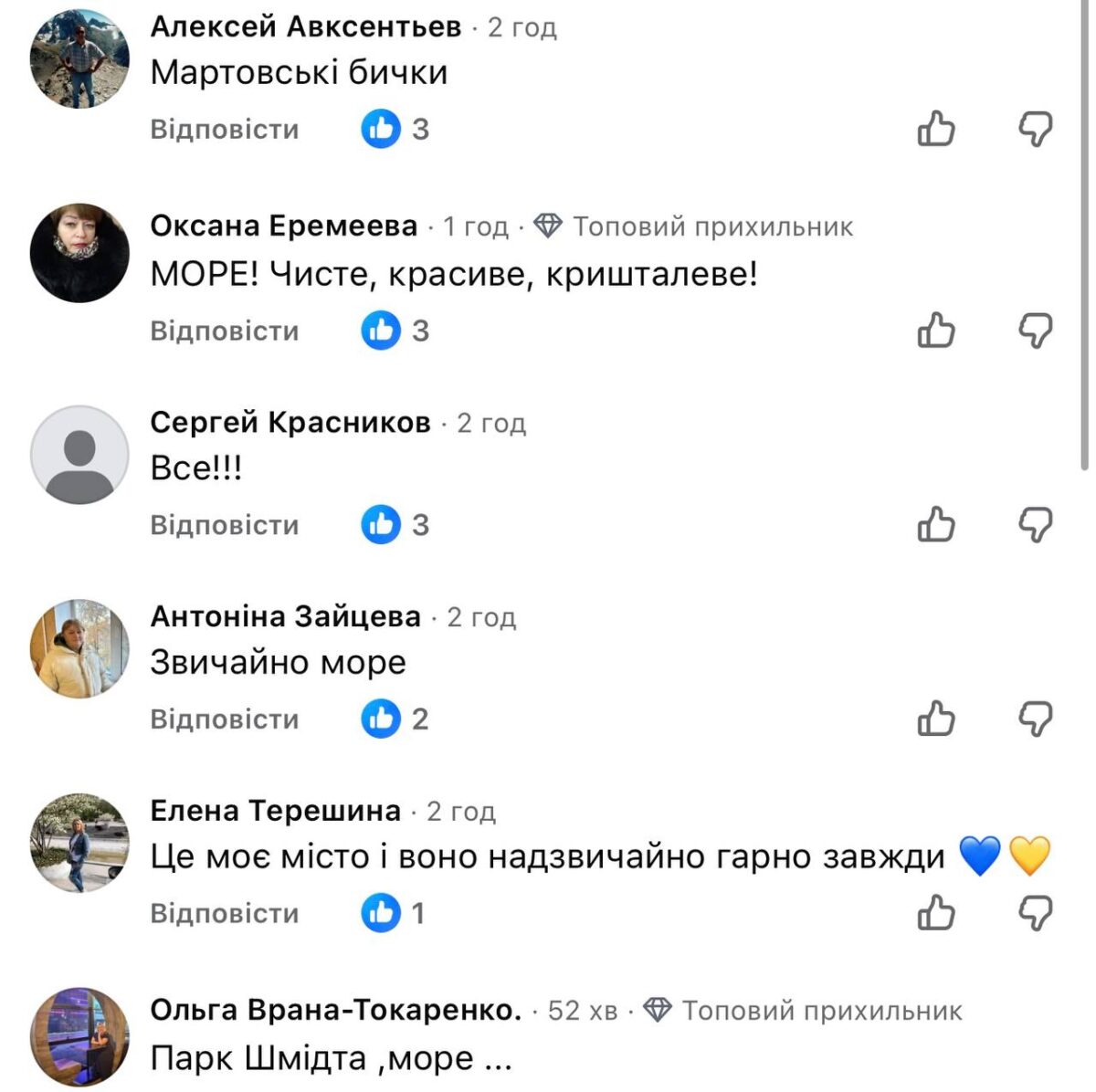Dislike Алексей Авксентьев's comment
Image resolution: width=1096 pixels, height=1092 pixels.
[1036, 130]
